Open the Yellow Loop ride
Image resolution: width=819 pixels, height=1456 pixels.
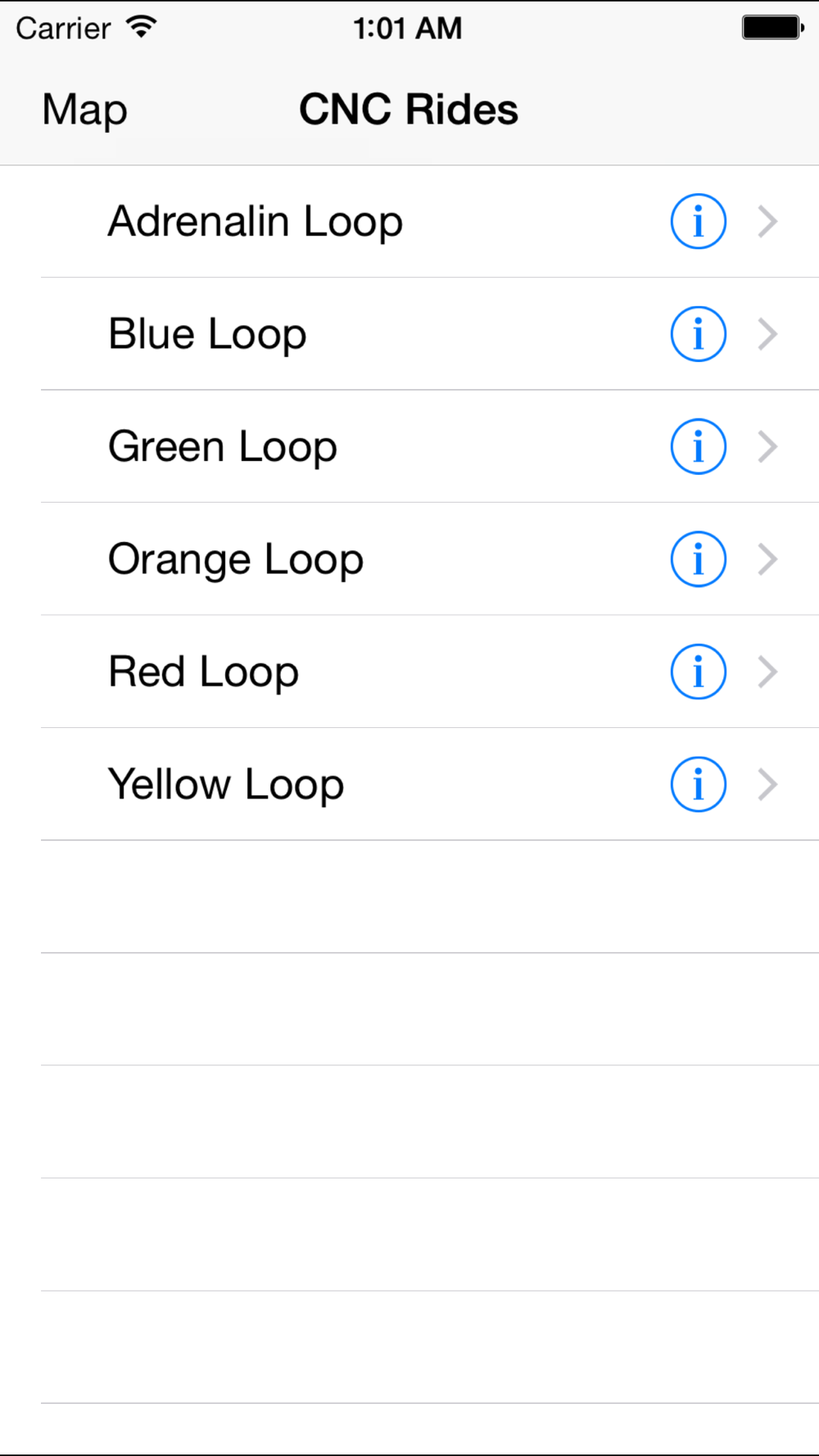tap(409, 785)
